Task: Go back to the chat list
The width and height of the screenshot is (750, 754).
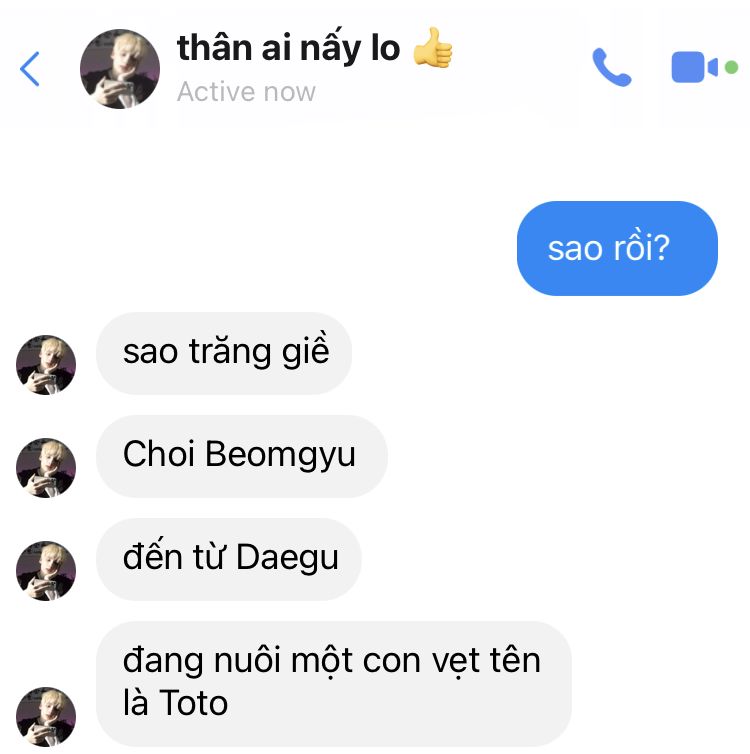Action: click(x=30, y=69)
